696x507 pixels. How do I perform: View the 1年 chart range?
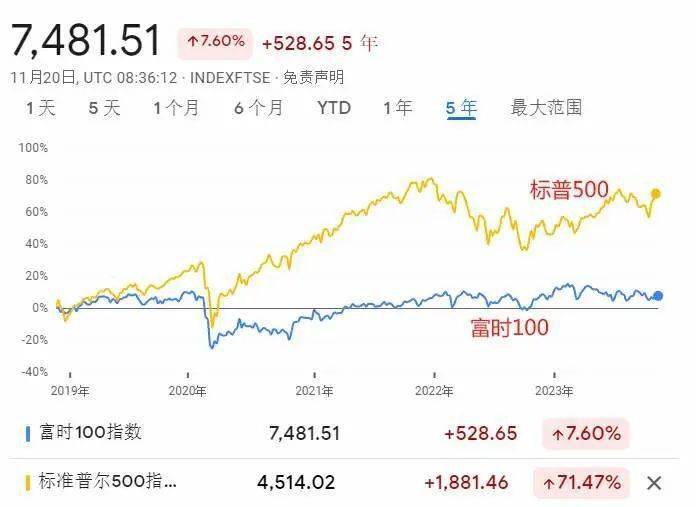[x=397, y=107]
